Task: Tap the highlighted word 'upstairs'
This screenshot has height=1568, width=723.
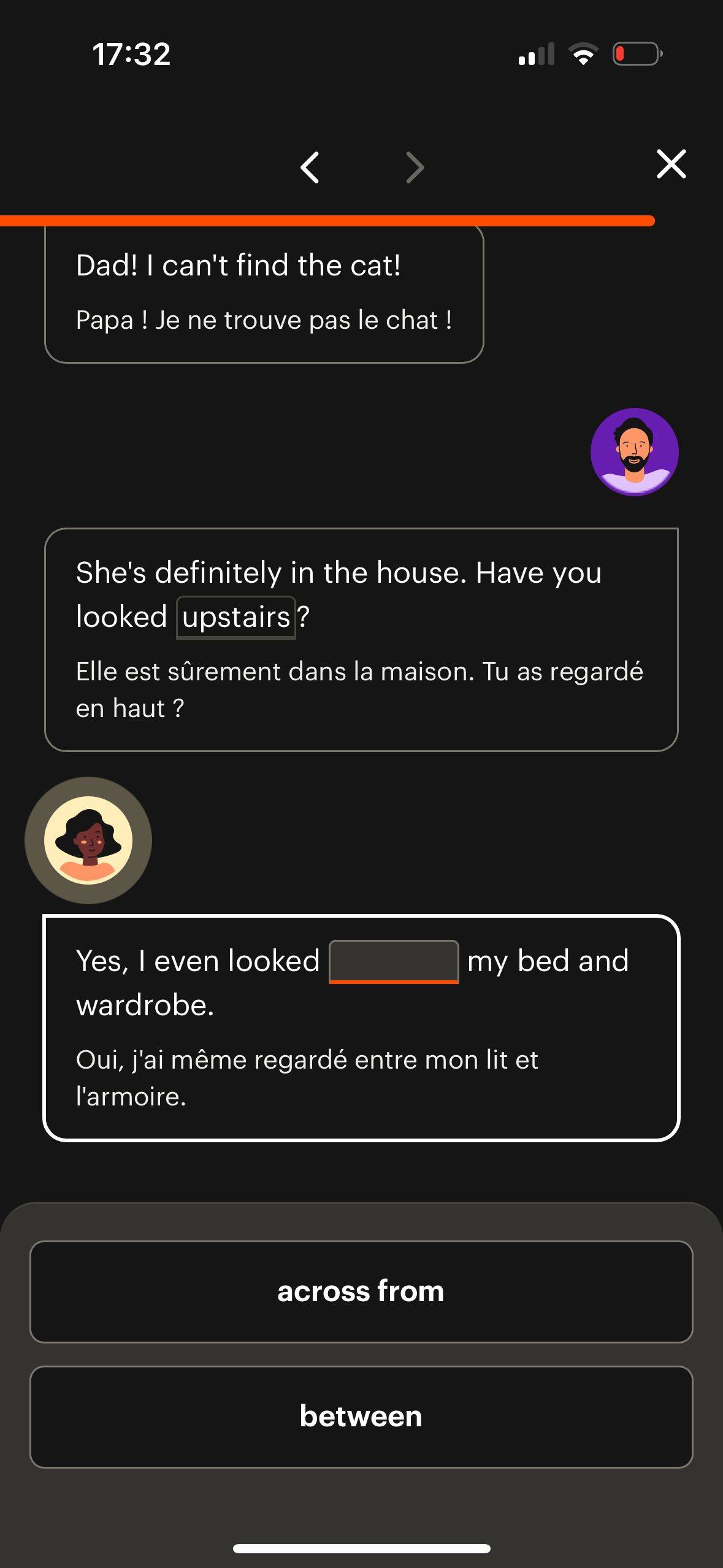Action: 236,617
